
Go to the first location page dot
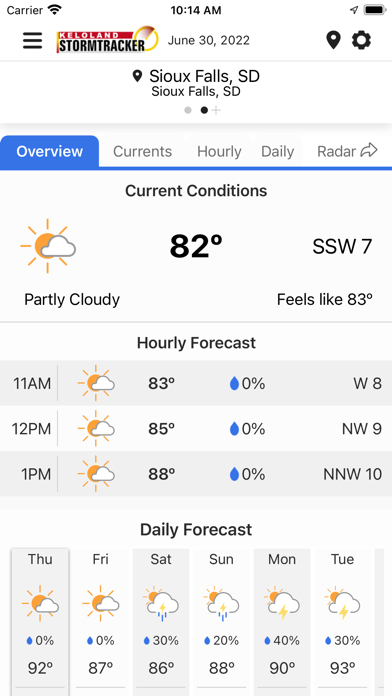(188, 110)
